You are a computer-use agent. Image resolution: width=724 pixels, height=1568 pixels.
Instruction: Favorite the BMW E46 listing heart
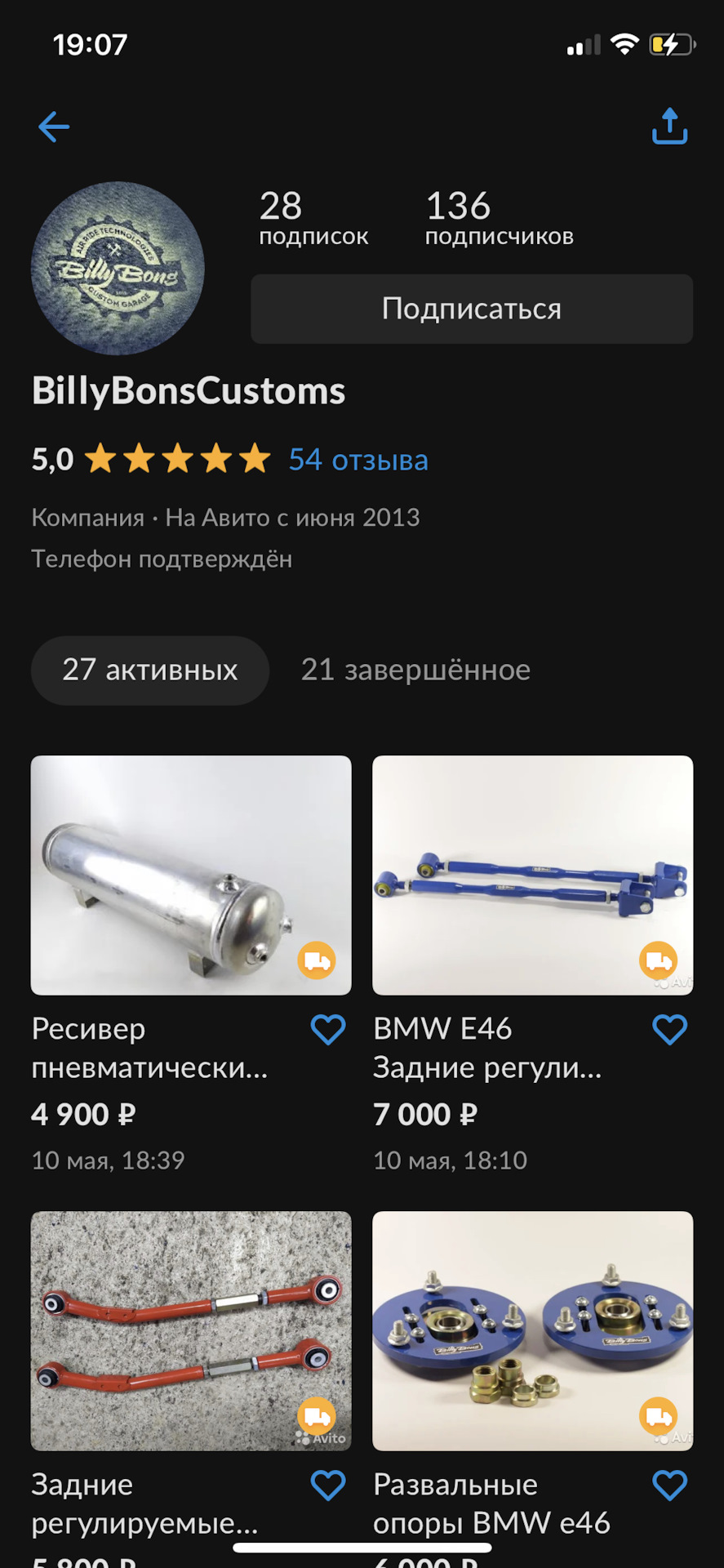[669, 1030]
